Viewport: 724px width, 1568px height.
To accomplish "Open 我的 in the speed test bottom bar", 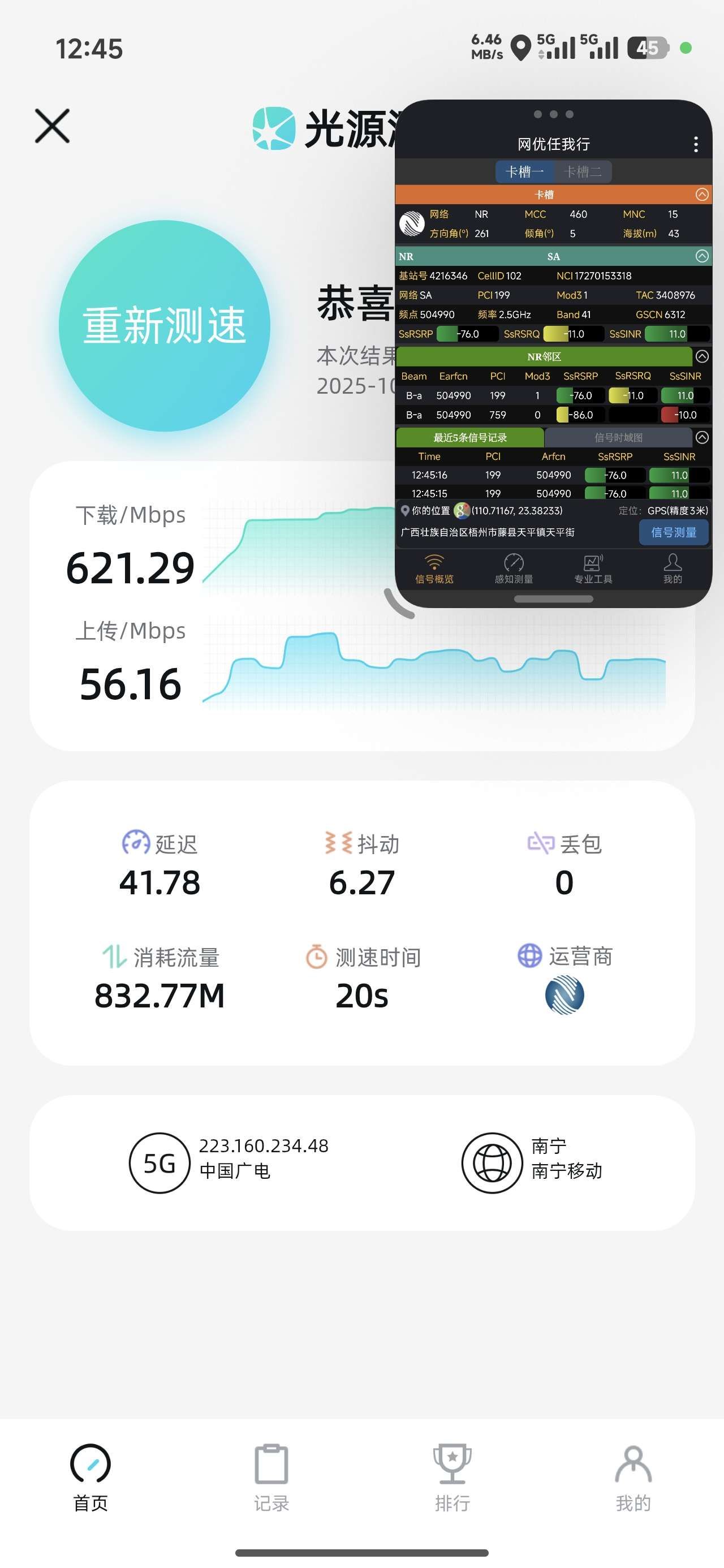I will point(633,1477).
